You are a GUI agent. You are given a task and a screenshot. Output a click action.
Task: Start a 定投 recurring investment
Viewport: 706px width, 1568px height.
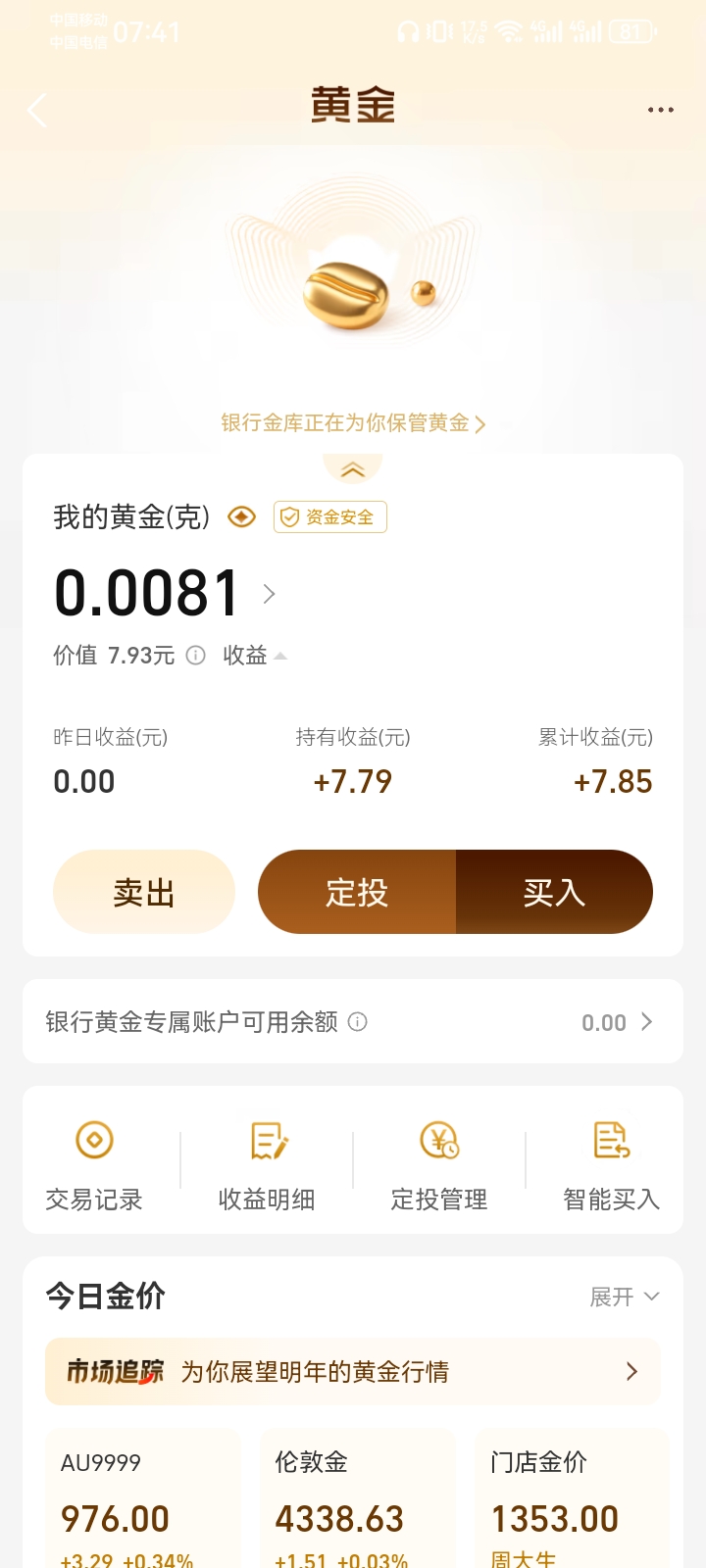pos(357,892)
